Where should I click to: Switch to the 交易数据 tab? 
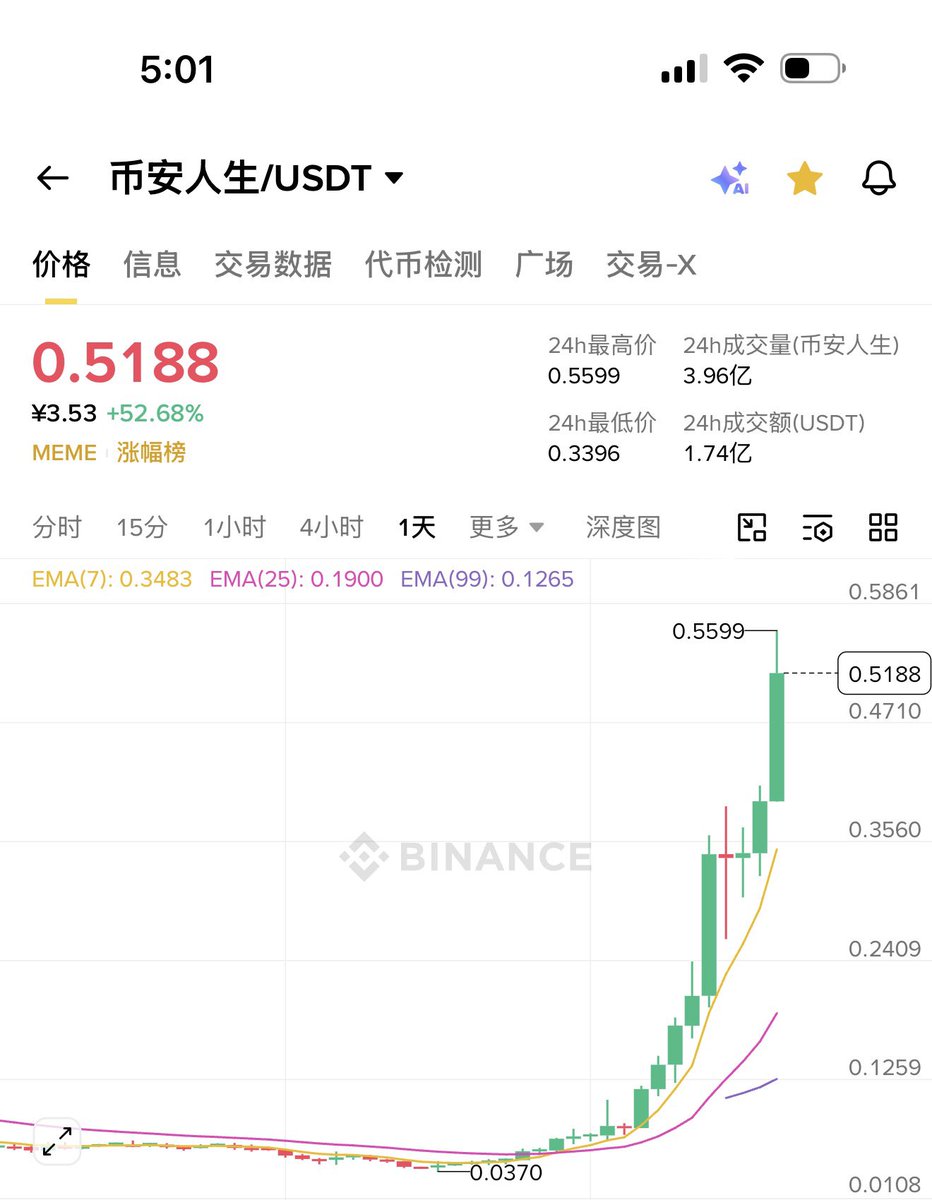[x=273, y=265]
